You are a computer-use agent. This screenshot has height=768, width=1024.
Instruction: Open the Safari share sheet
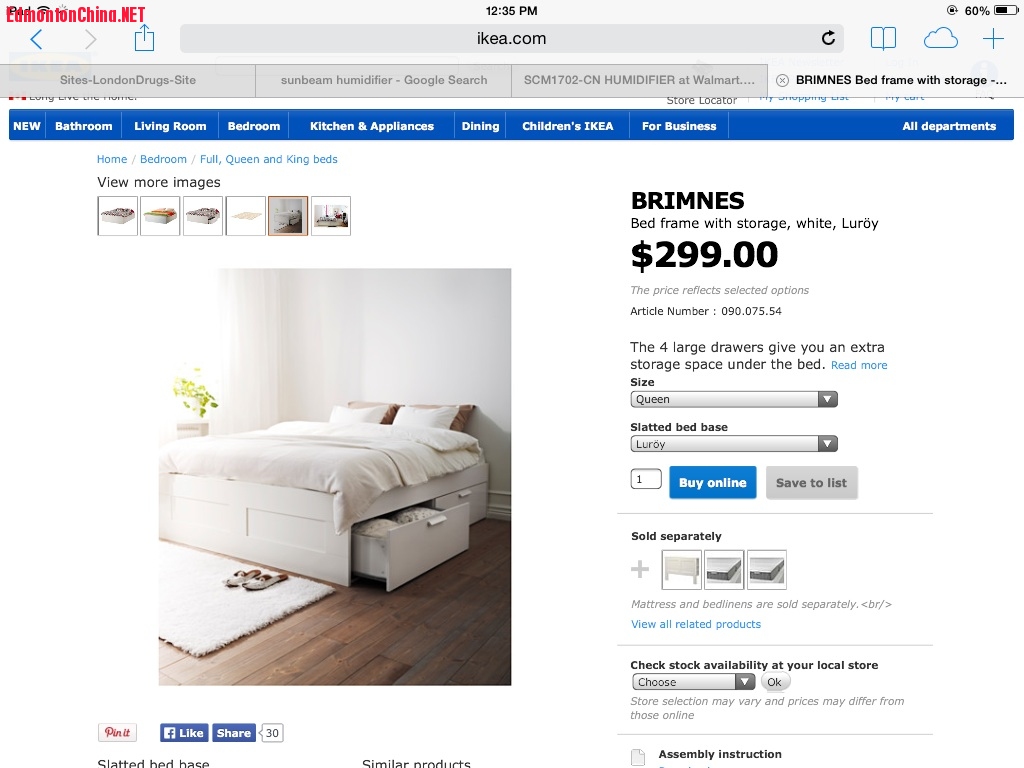tap(144, 39)
